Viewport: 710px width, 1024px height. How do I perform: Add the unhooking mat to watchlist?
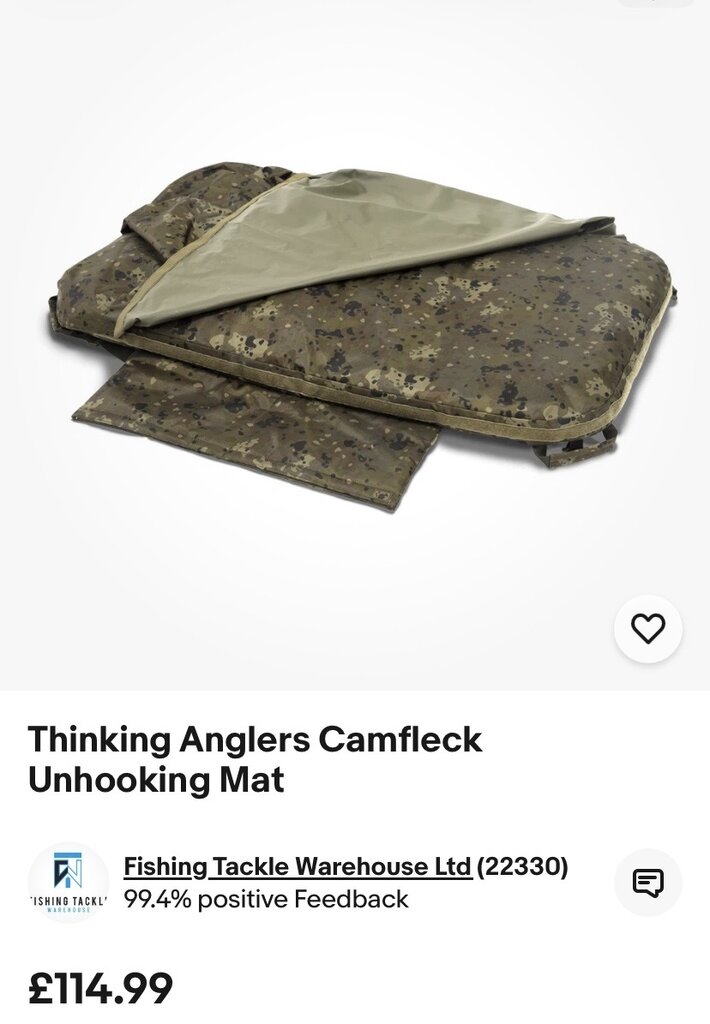pos(648,629)
